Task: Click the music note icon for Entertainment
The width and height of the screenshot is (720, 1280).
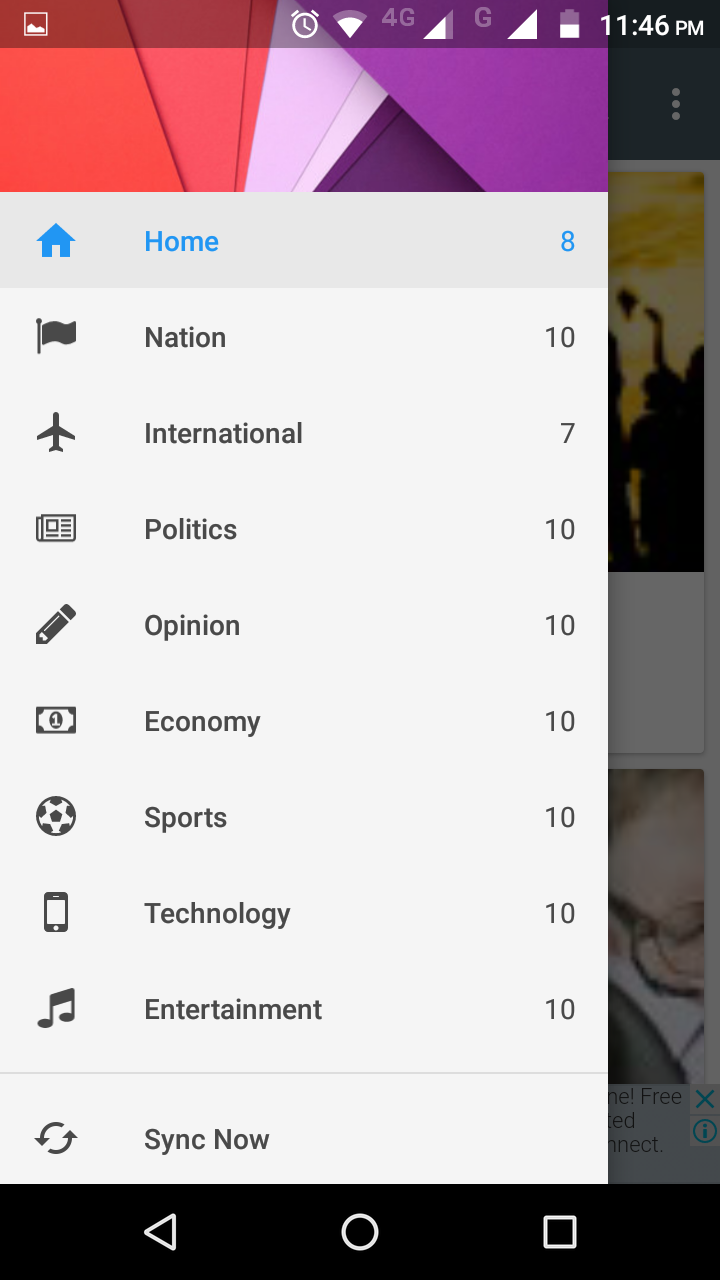Action: coord(56,1008)
